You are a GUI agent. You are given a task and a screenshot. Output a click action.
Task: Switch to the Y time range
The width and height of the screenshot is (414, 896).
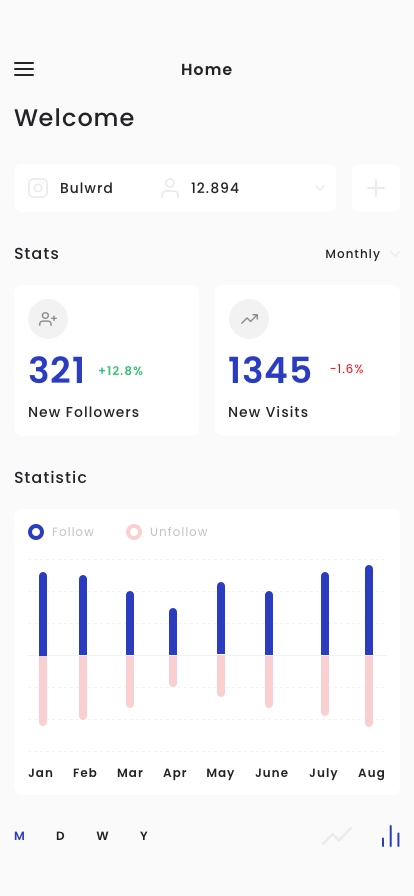144,836
